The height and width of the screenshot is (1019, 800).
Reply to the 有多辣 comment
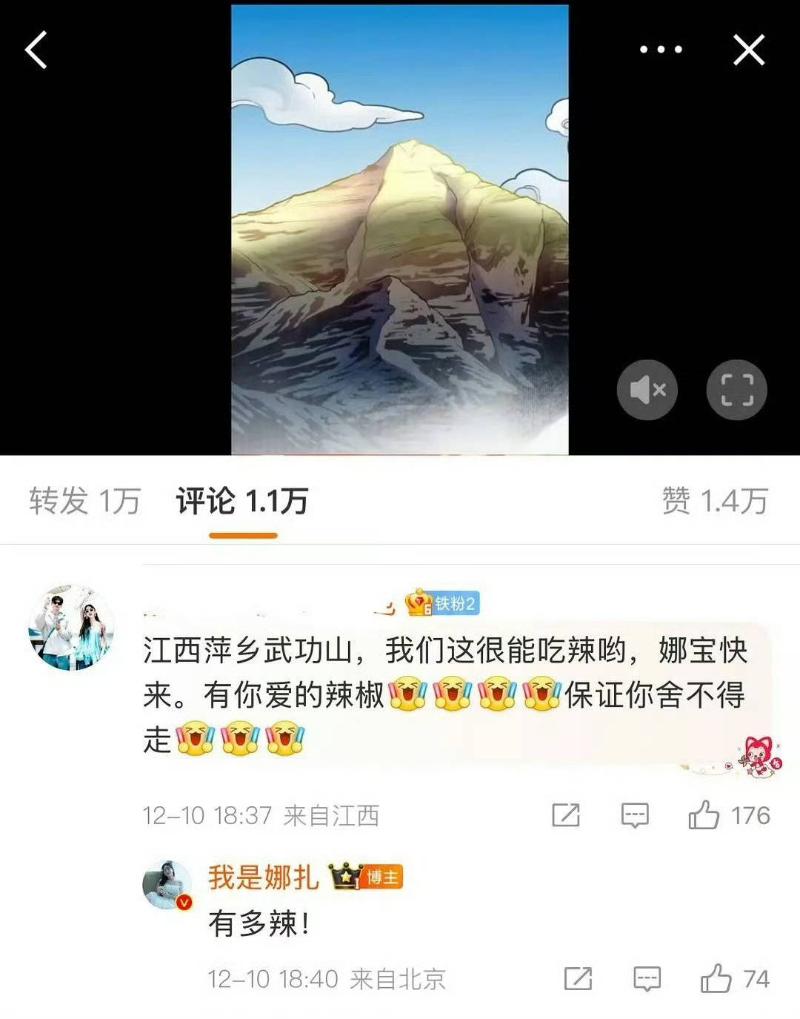coord(647,977)
